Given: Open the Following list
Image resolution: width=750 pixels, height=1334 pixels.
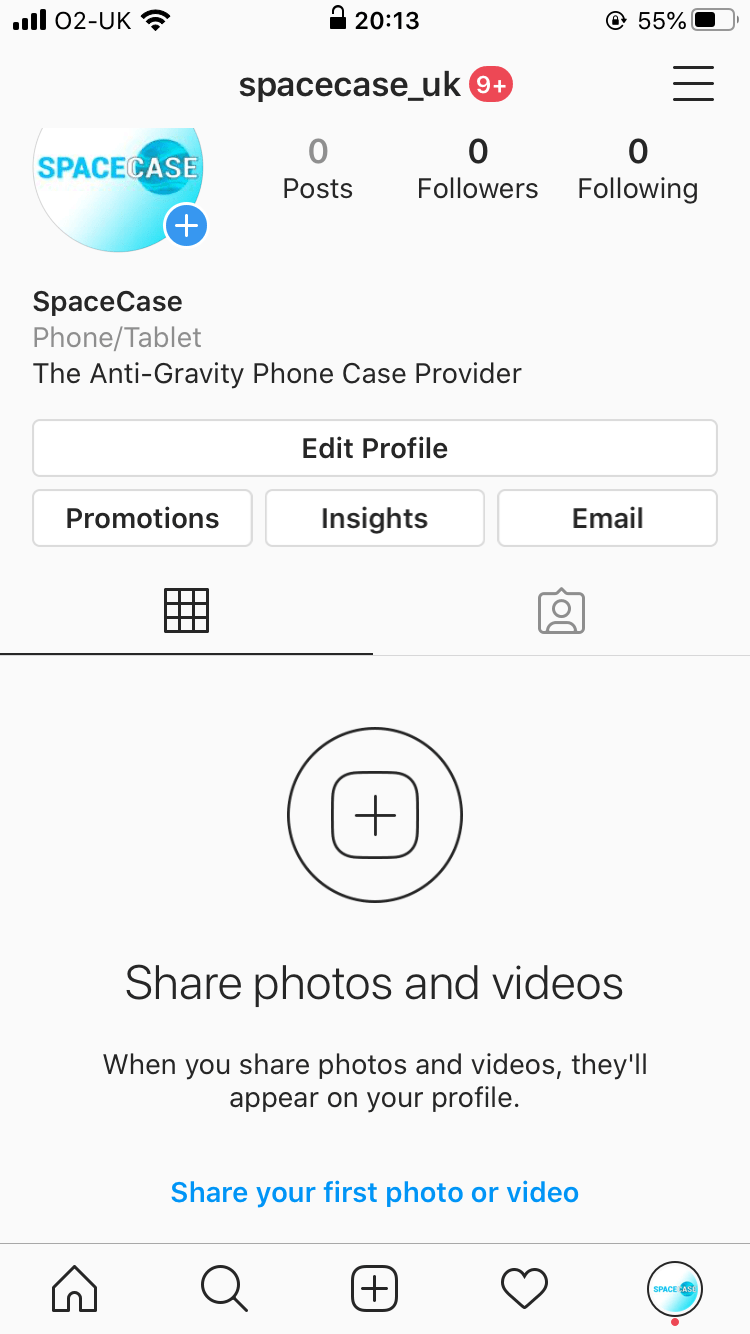Looking at the screenshot, I should [638, 170].
